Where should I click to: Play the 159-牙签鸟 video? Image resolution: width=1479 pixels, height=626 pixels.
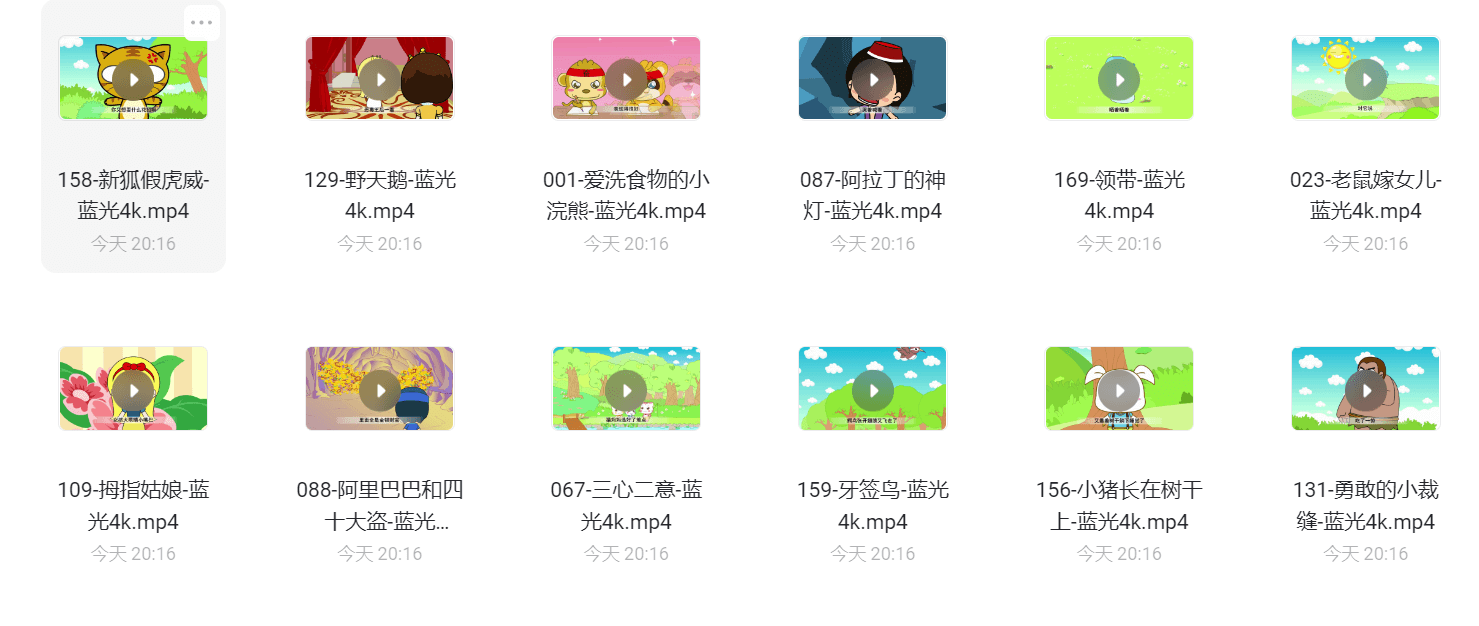[x=873, y=389]
